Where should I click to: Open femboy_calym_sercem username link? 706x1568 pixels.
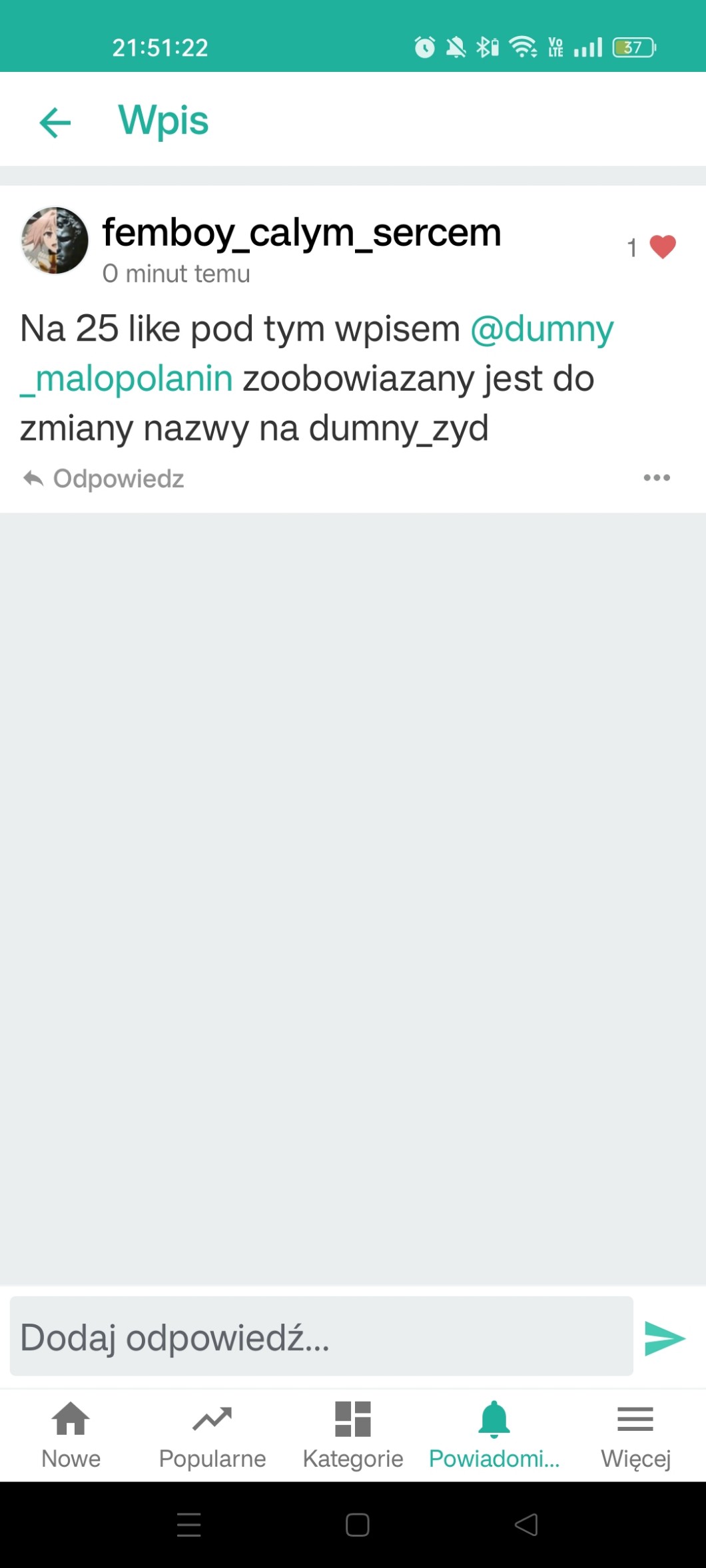tap(301, 233)
